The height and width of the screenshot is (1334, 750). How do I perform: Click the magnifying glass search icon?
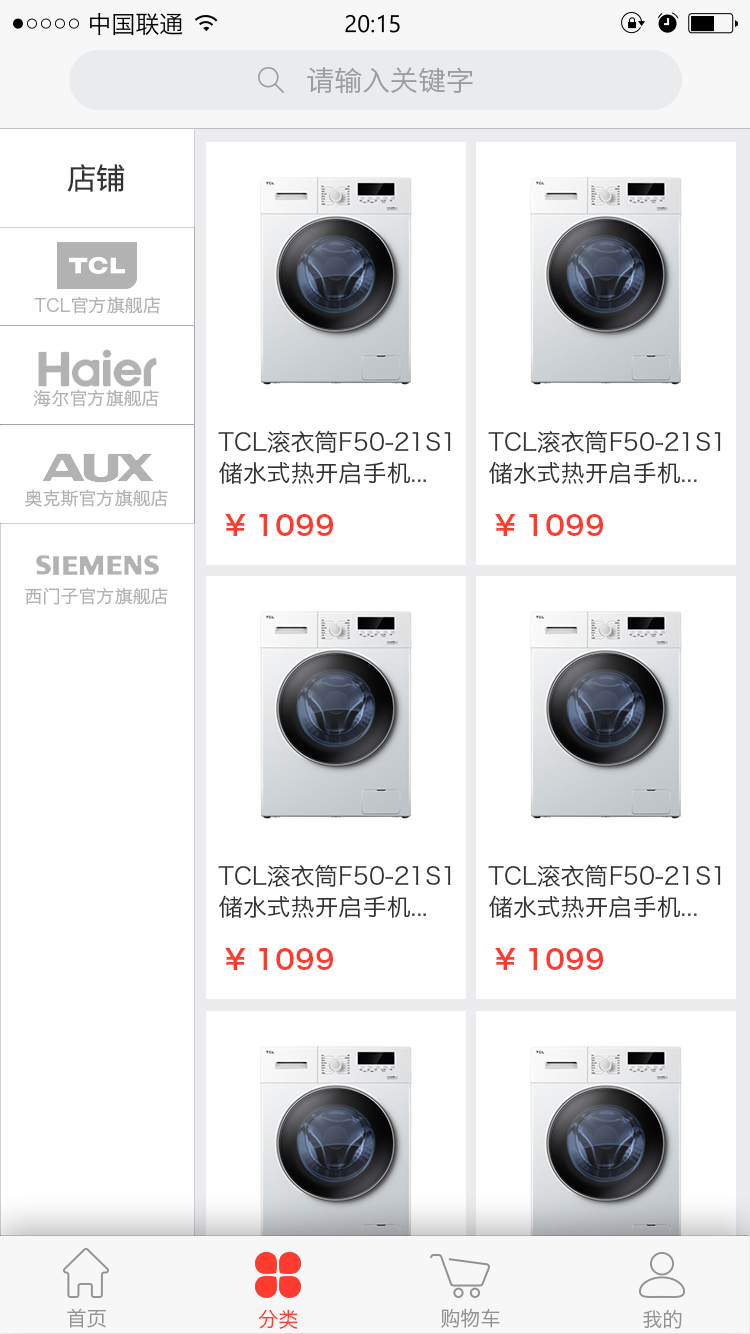click(x=270, y=80)
